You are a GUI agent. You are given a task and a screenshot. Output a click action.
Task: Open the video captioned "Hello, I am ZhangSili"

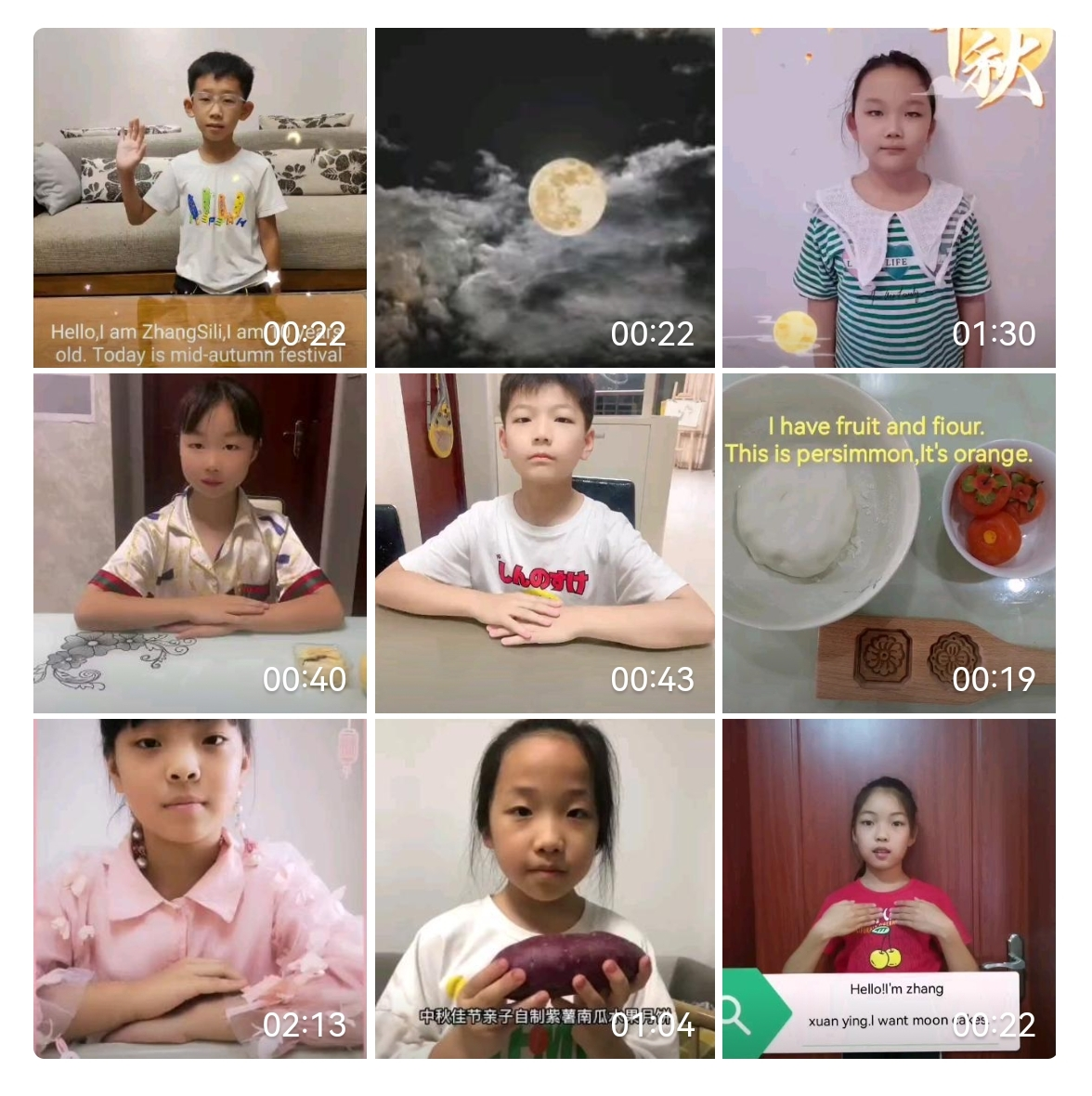tap(200, 198)
